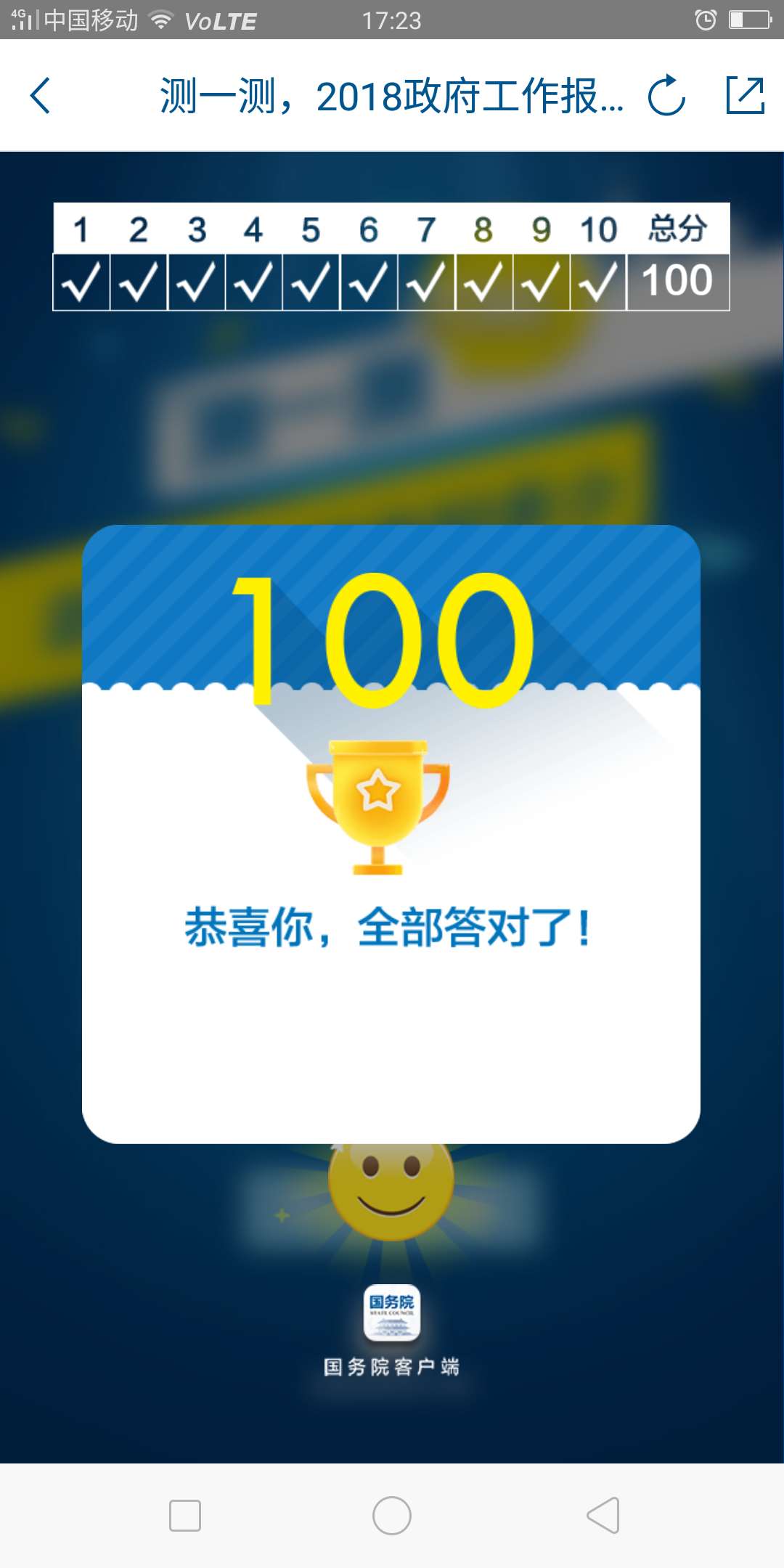Share this quiz result
The image size is (784, 1568).
coord(745,96)
